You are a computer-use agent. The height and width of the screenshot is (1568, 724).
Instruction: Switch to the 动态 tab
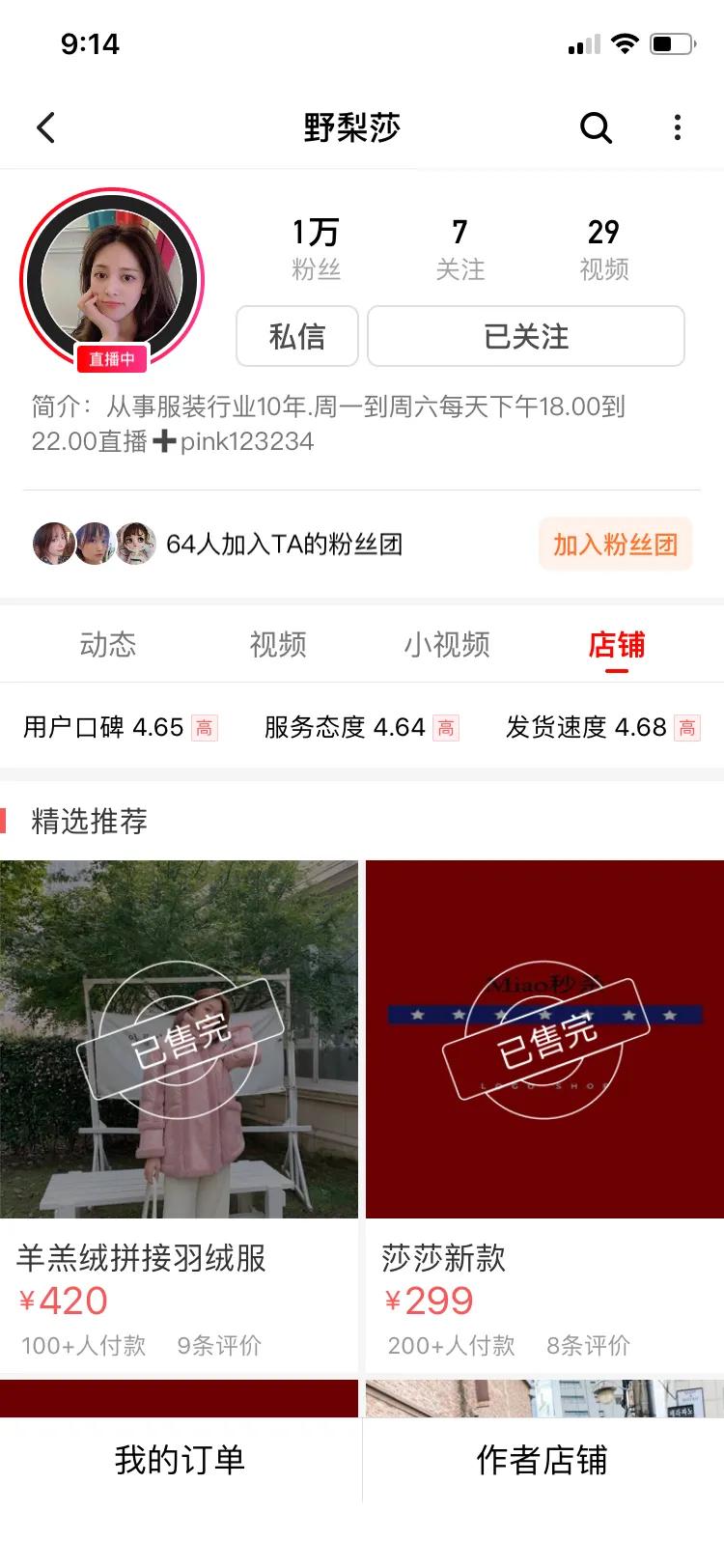[x=110, y=644]
